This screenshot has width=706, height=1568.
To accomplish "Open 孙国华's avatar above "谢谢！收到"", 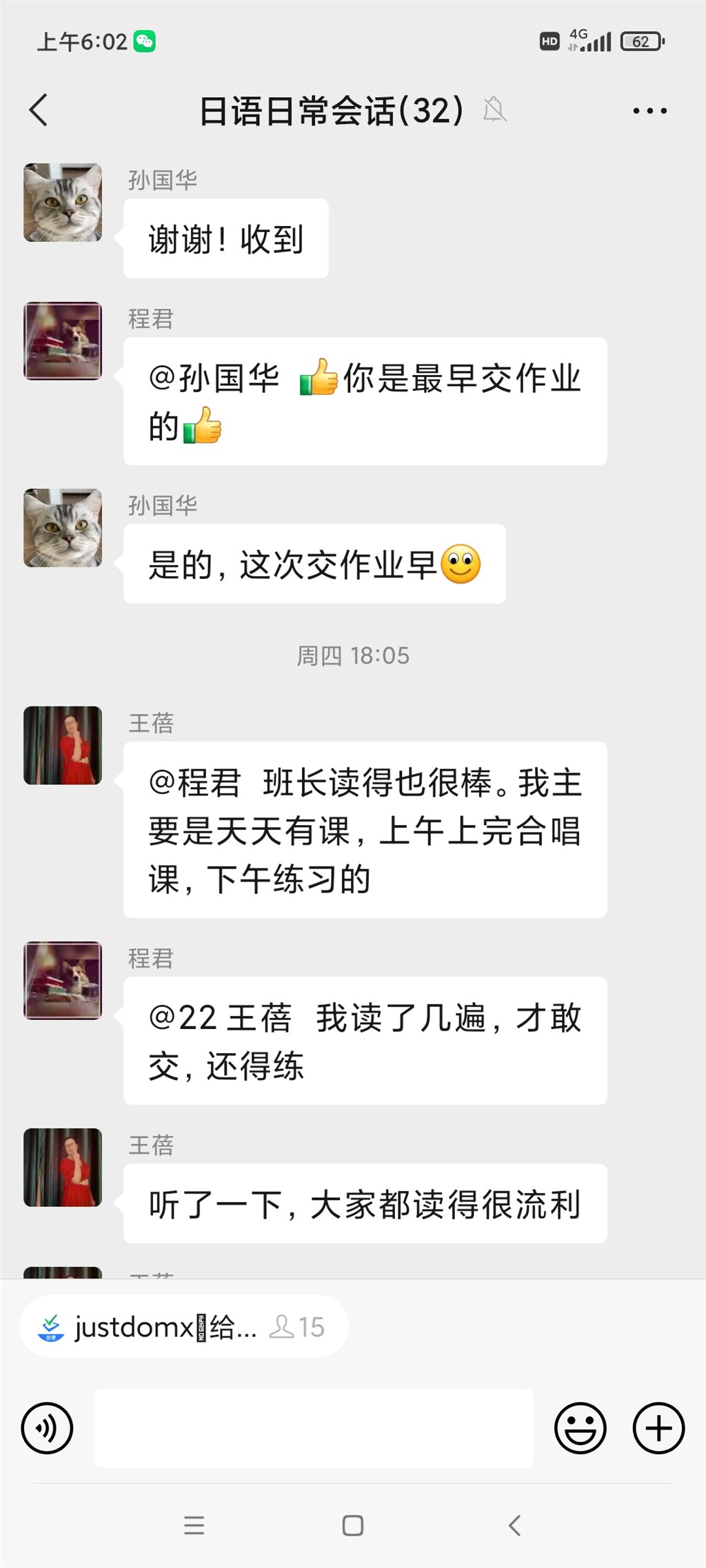I will [x=63, y=203].
